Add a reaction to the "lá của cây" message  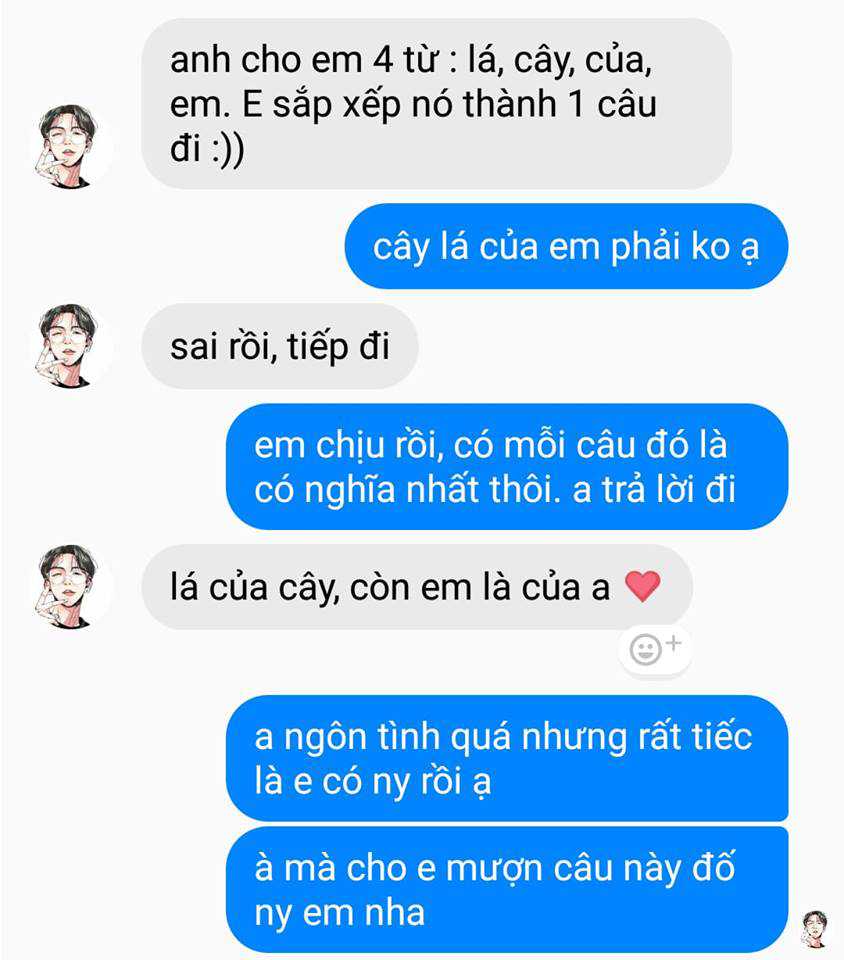[654, 649]
